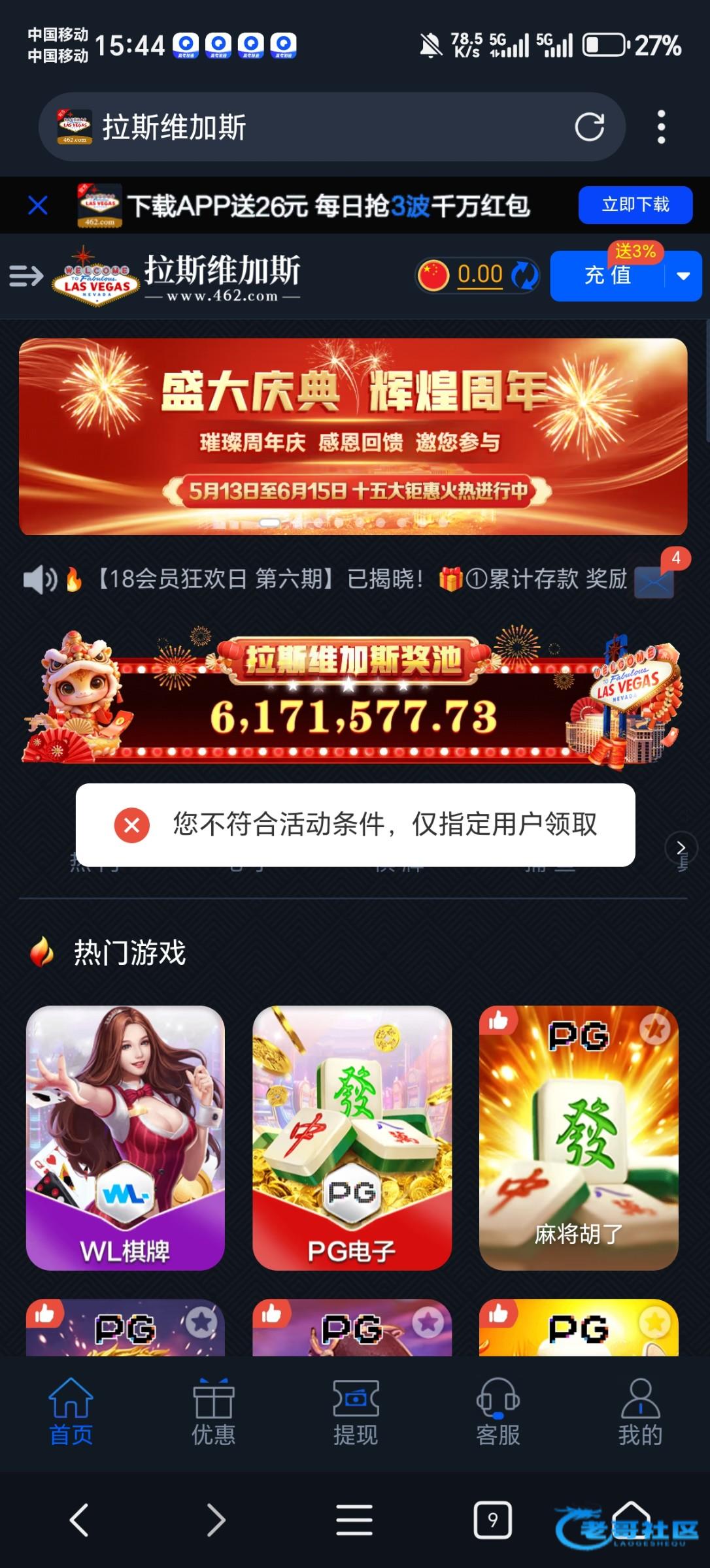Expand the dropdown arrow beside 充值
The width and height of the screenshot is (710, 1568).
coord(683,276)
